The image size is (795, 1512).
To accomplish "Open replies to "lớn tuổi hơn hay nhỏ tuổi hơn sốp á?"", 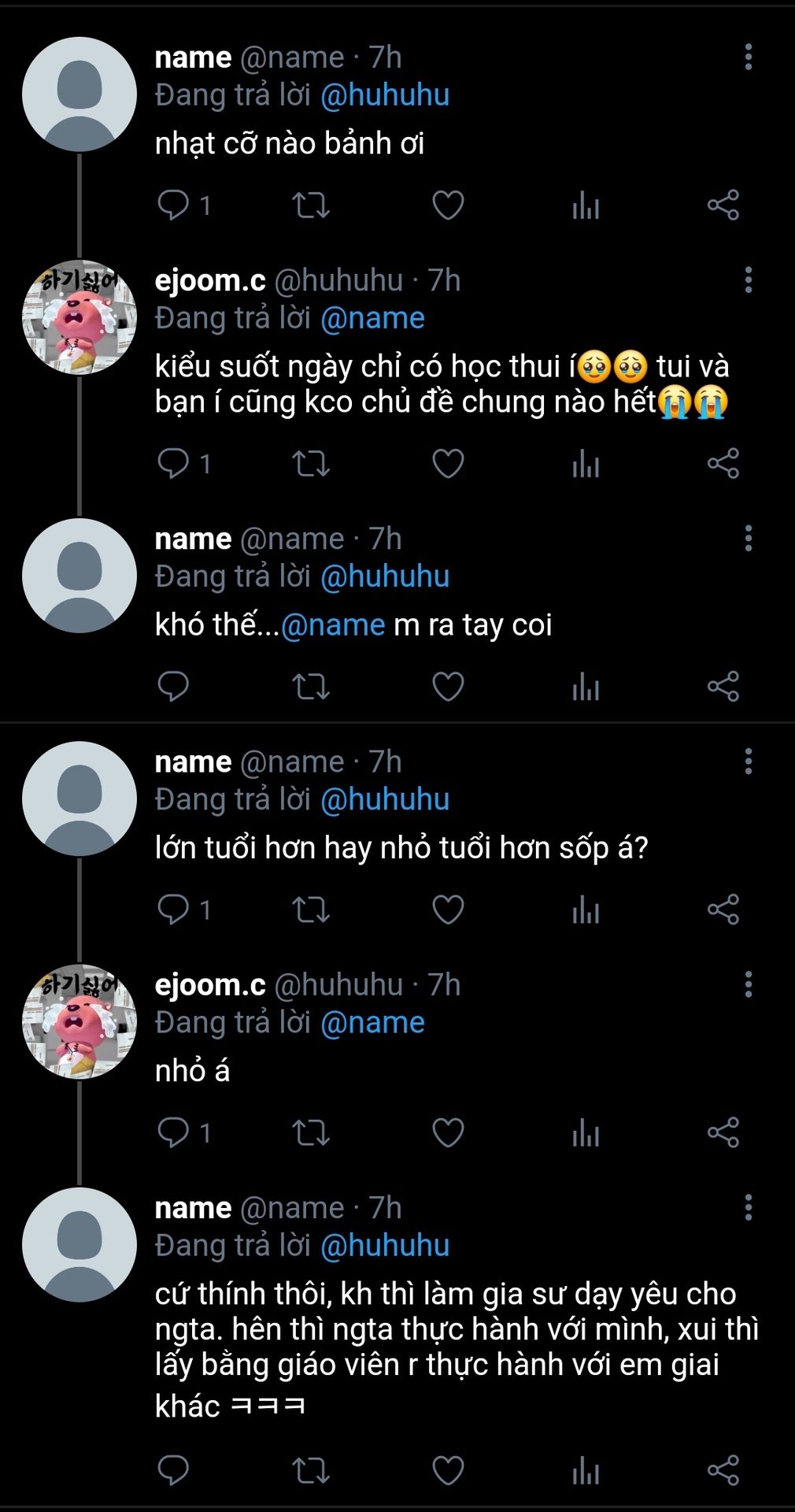I will click(173, 910).
